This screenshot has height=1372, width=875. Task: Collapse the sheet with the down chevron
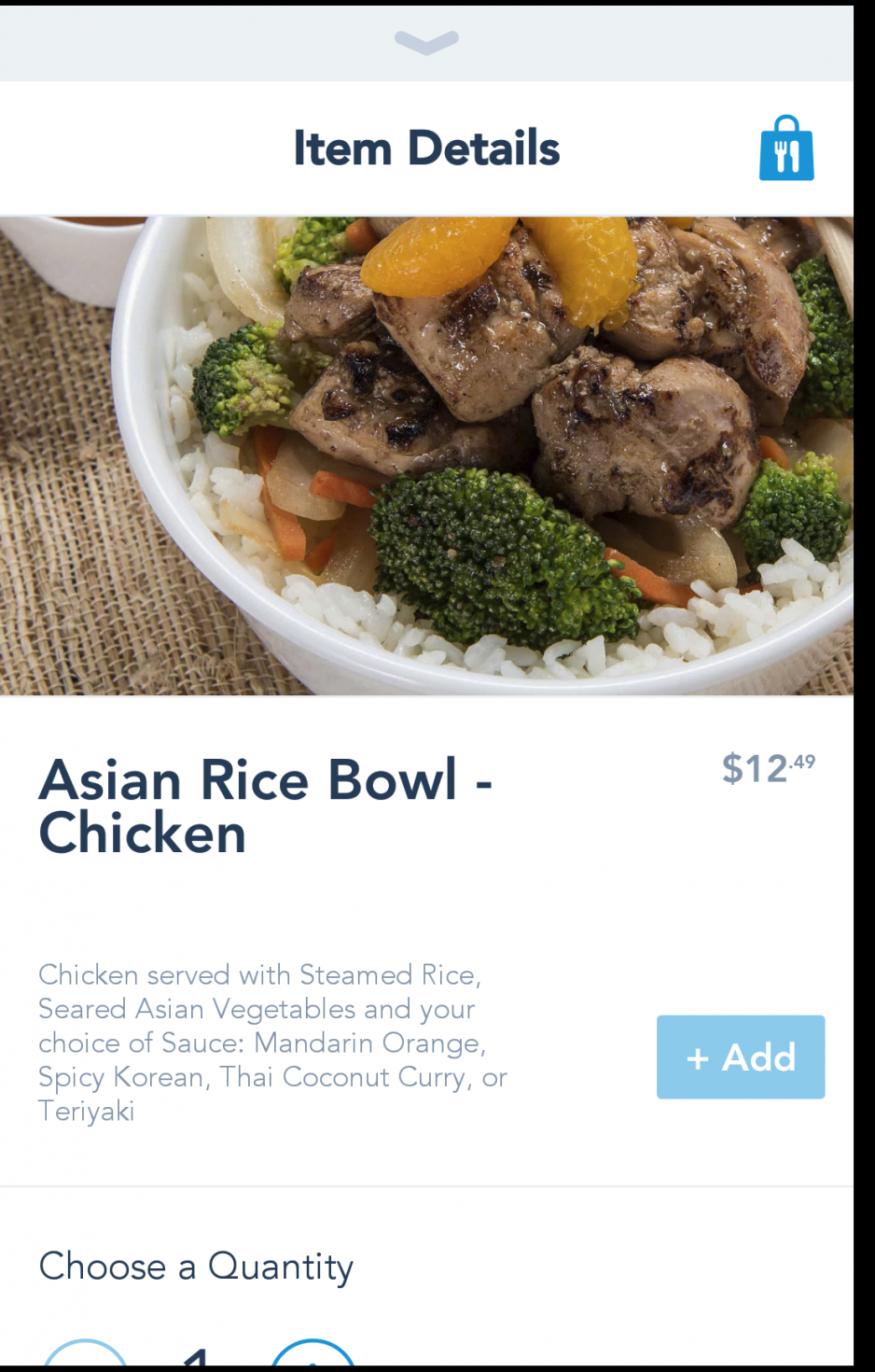426,42
